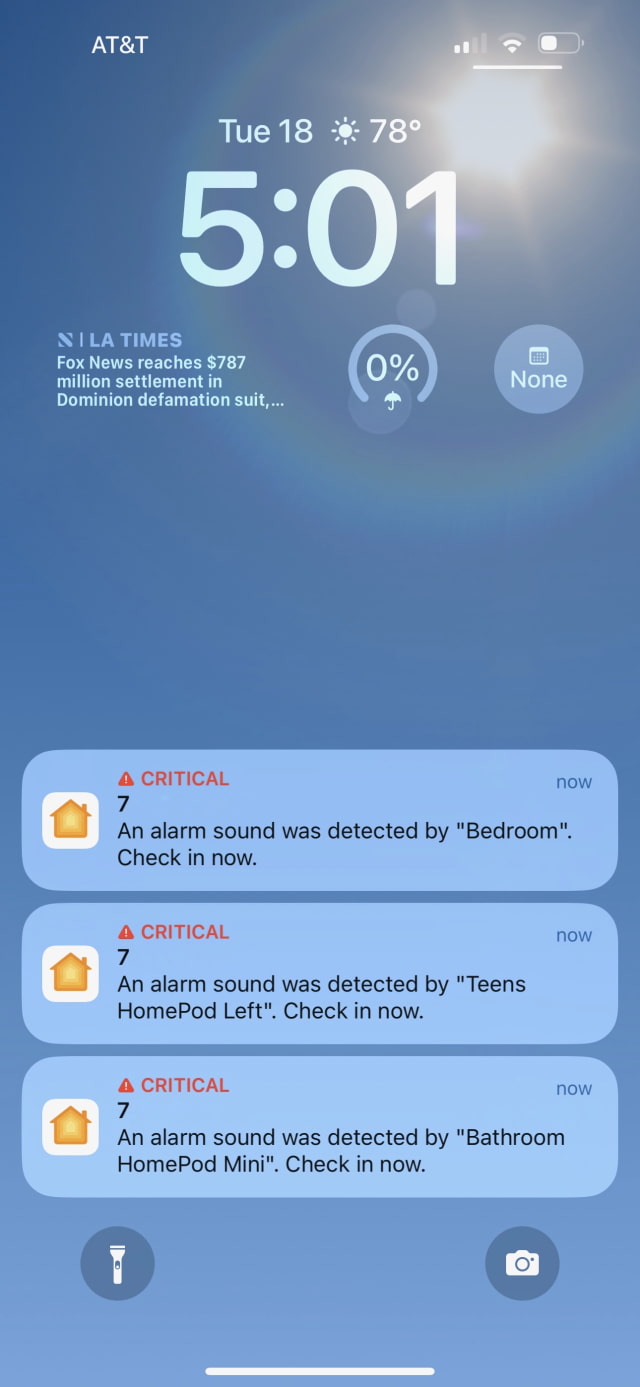Open the calendar None events widget
The image size is (640, 1387).
coord(538,370)
